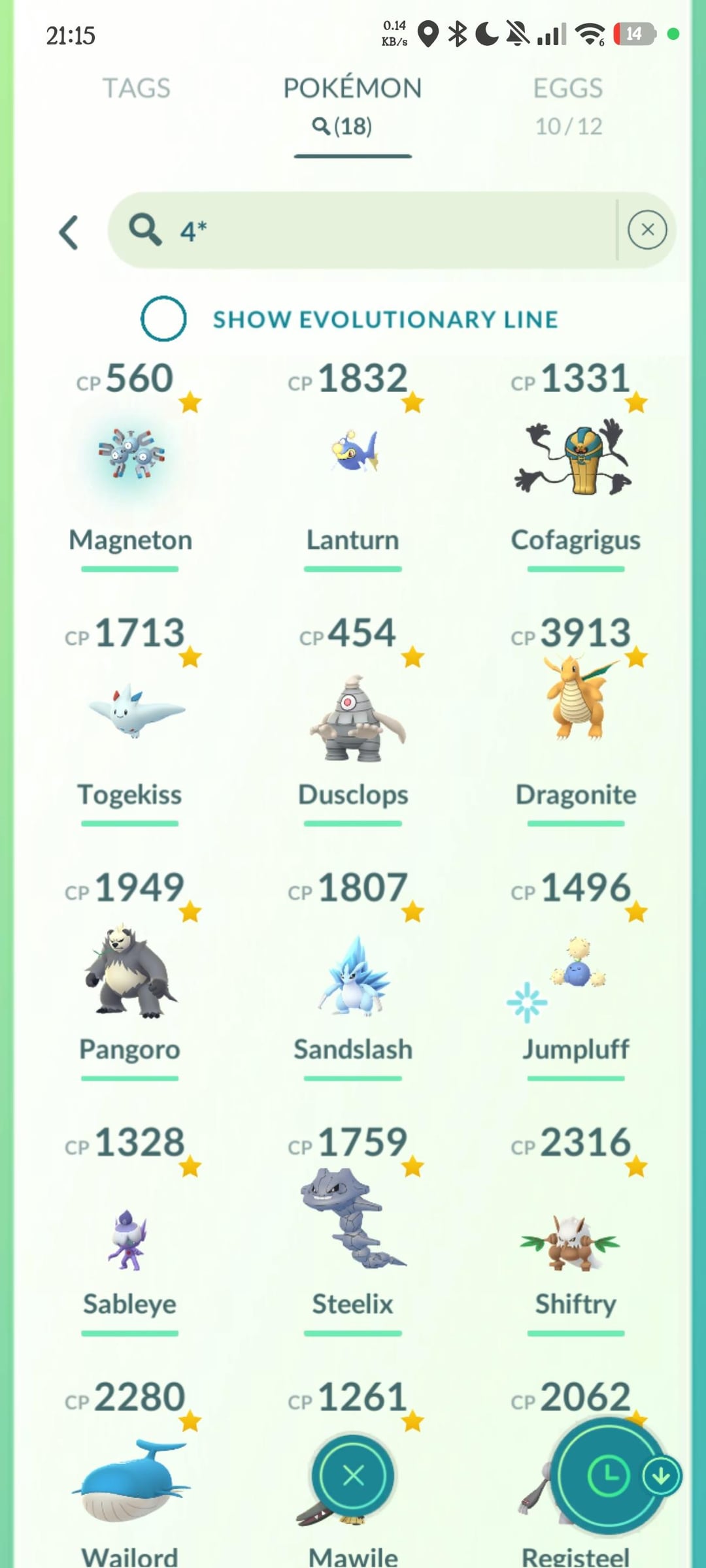Open Magneton CP 560
Viewport: 706px width, 1568px height.
tap(131, 455)
